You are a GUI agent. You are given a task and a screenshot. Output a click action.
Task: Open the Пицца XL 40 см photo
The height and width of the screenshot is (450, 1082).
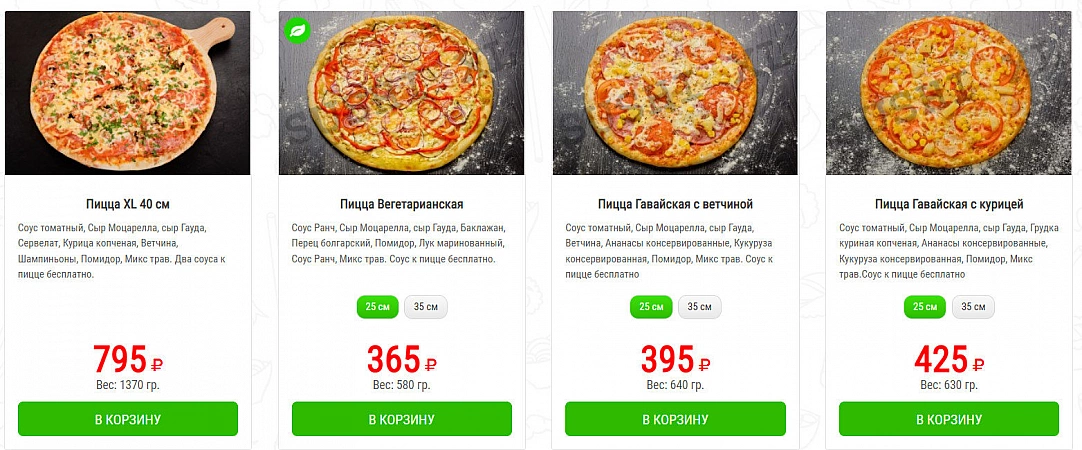coord(127,92)
